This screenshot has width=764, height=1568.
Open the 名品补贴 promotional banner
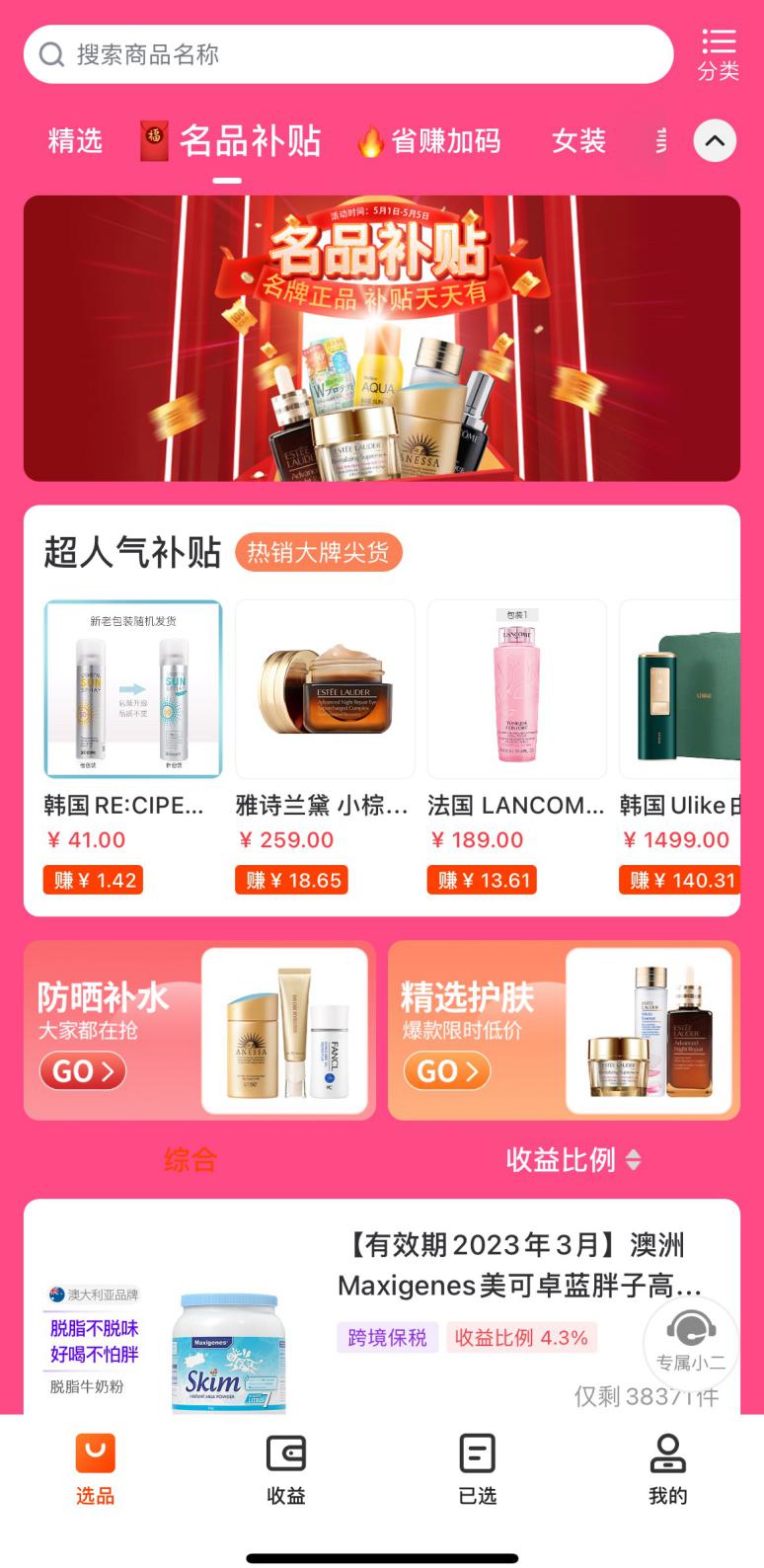click(x=382, y=339)
